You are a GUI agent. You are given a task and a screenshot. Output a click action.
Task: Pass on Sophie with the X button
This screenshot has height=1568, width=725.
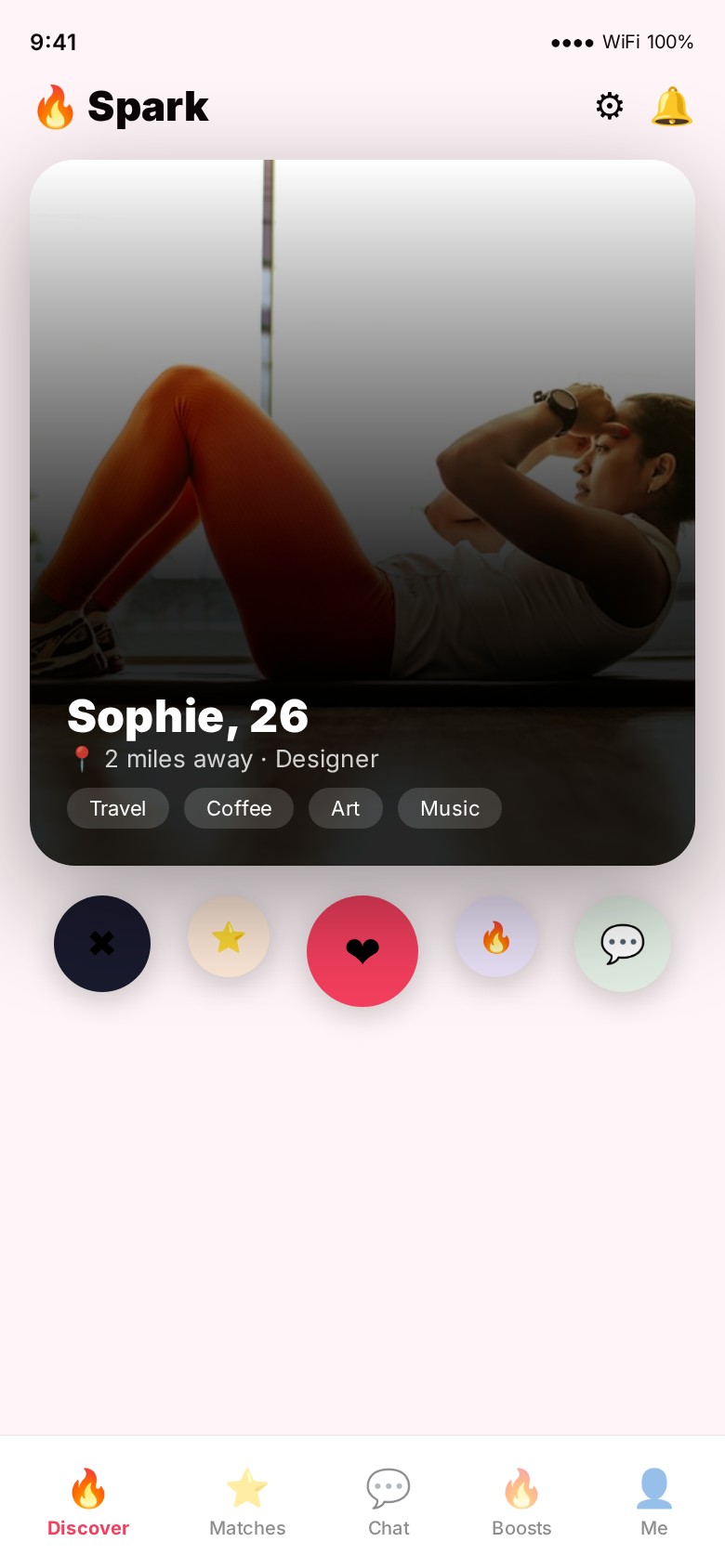[x=102, y=944]
